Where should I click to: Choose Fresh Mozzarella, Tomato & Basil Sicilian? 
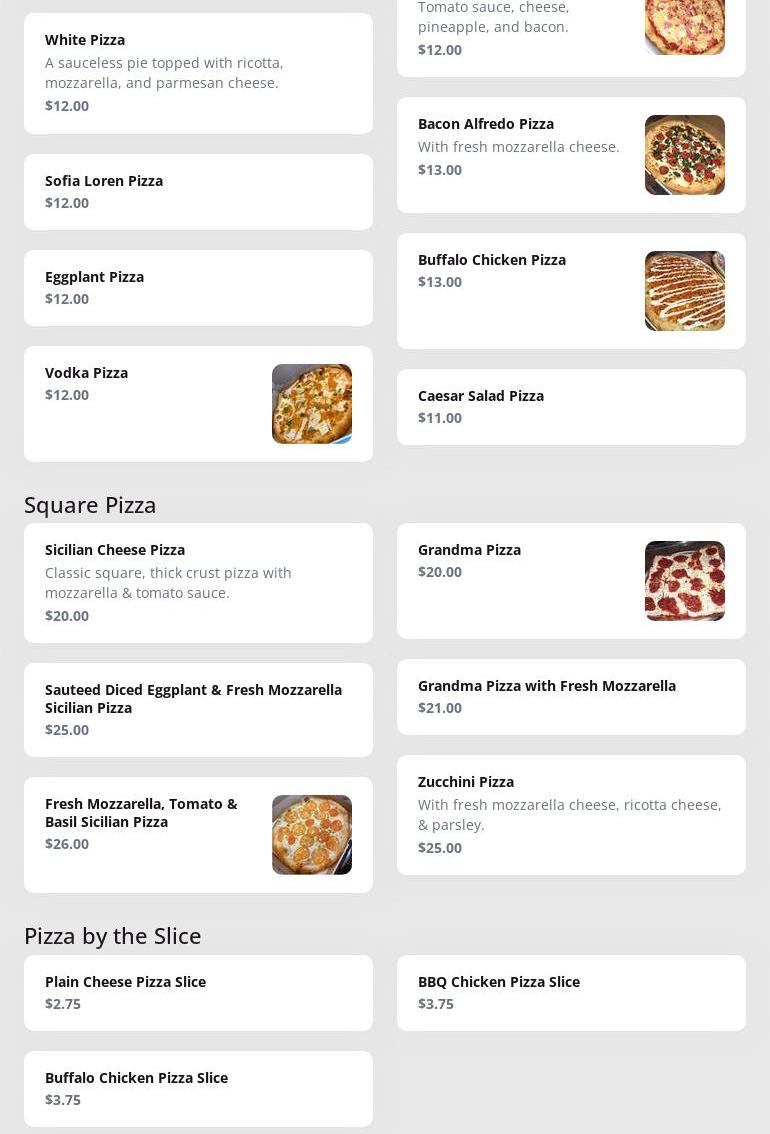click(x=198, y=835)
